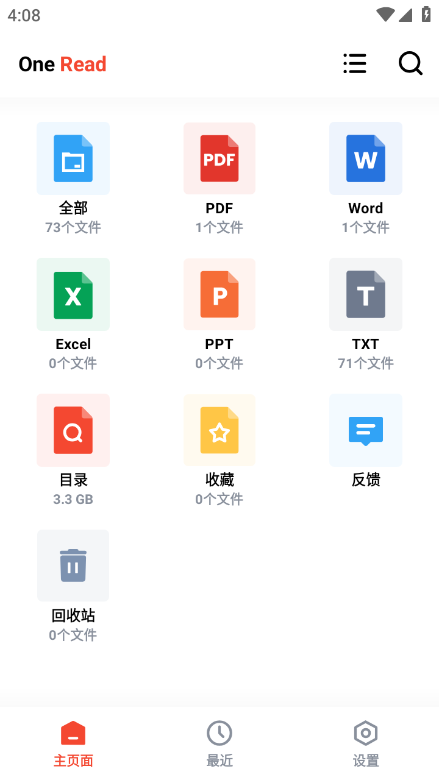The width and height of the screenshot is (439, 780).
Task: Tap the list view icon
Action: (354, 64)
